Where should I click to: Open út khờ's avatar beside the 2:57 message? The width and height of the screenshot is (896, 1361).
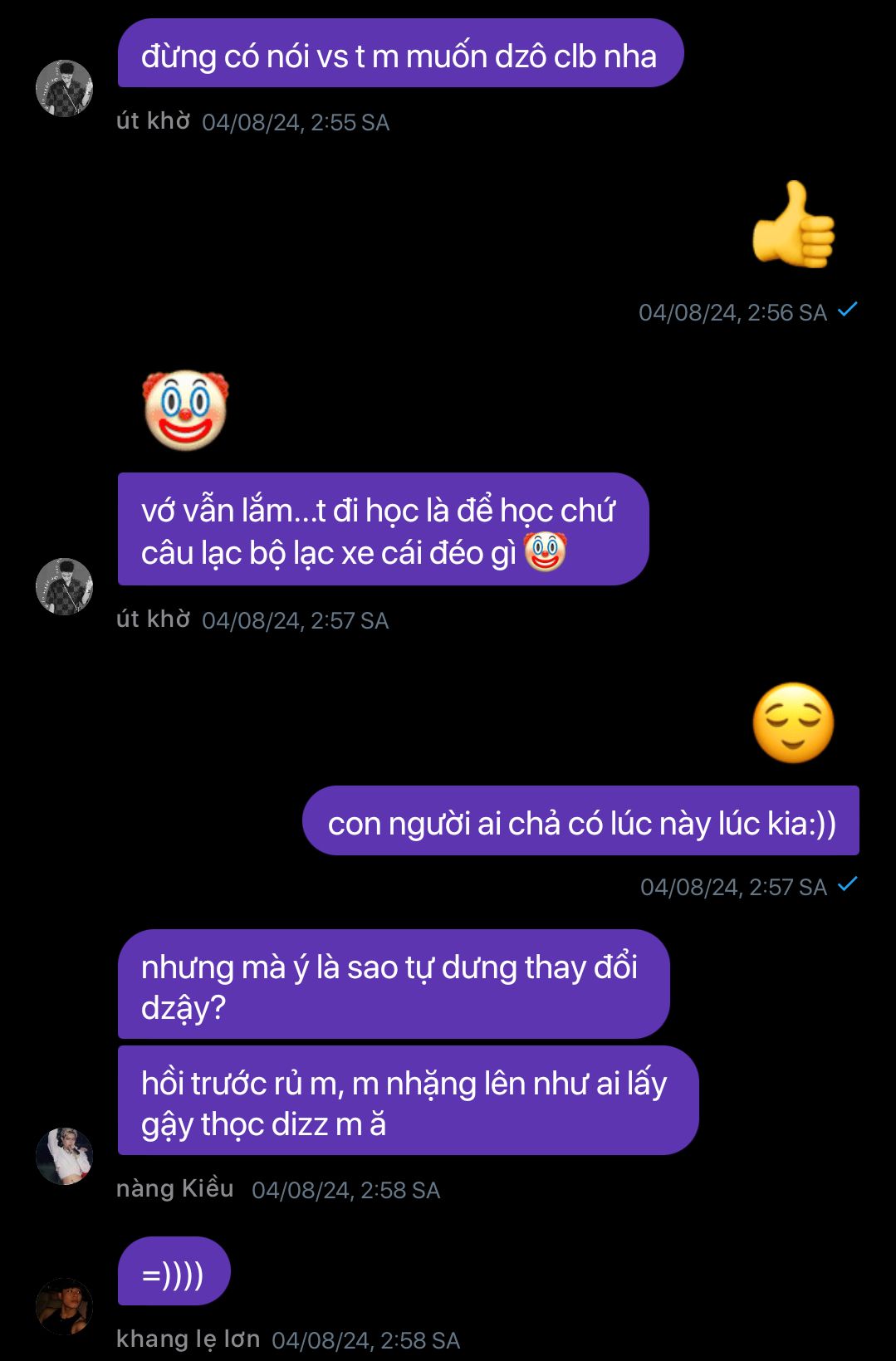pyautogui.click(x=64, y=586)
